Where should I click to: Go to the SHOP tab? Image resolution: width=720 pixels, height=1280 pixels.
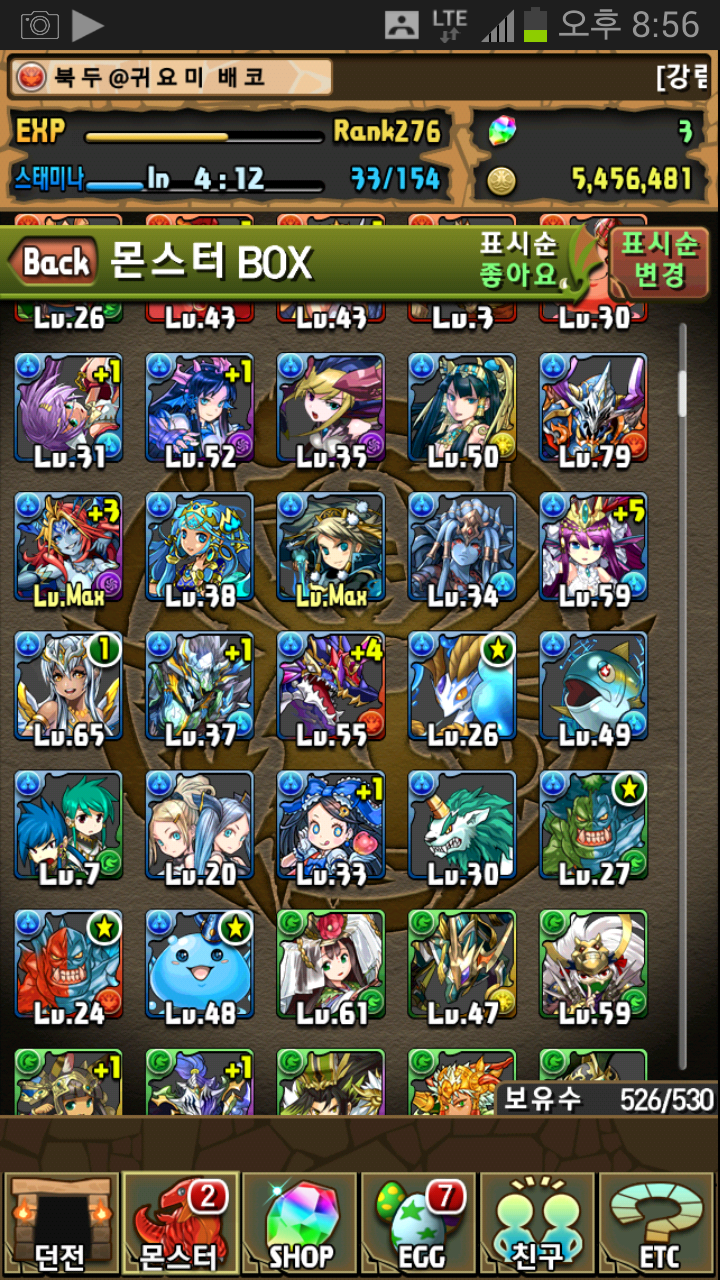[299, 1225]
